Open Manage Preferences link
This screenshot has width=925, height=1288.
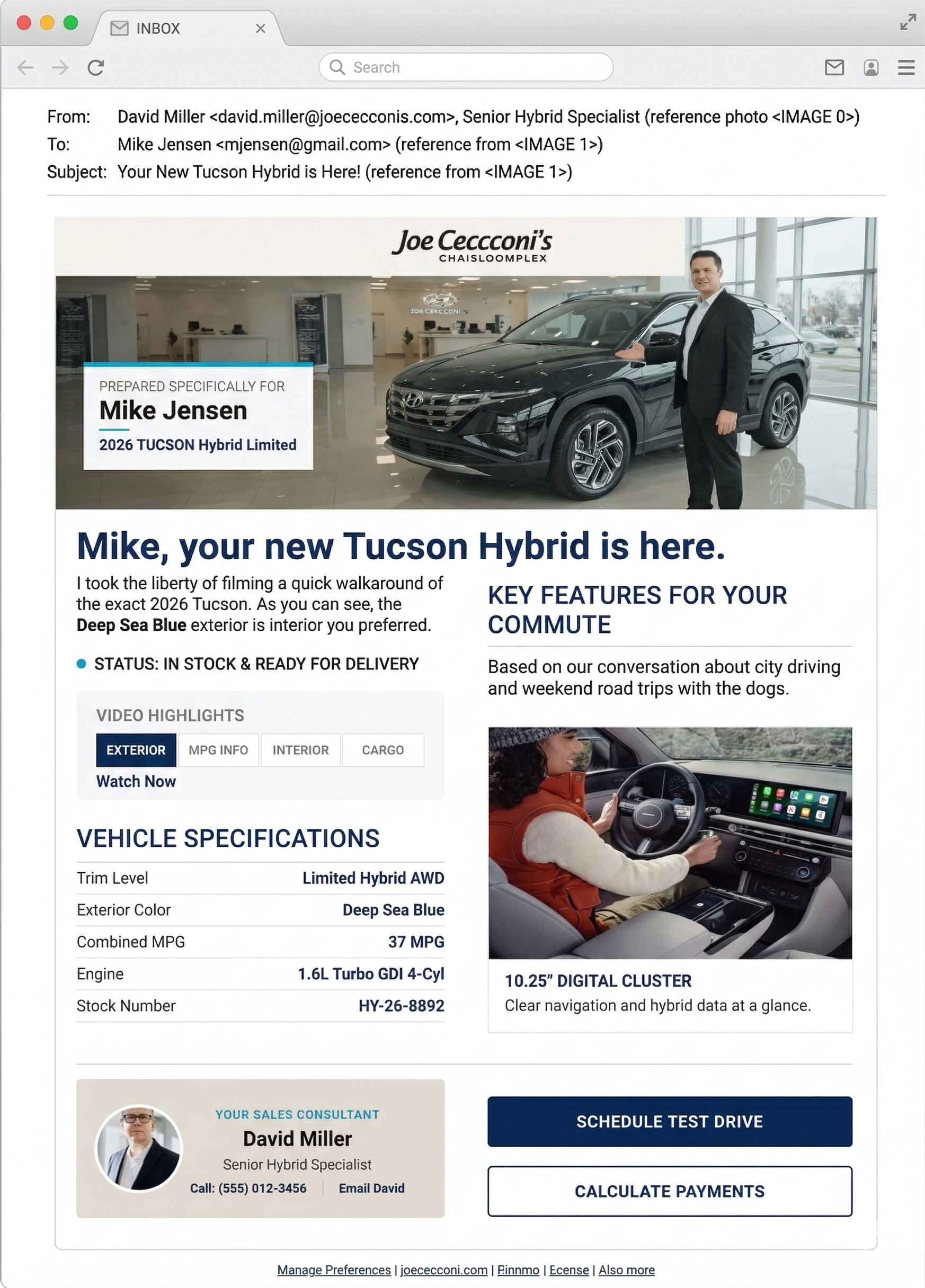334,1270
